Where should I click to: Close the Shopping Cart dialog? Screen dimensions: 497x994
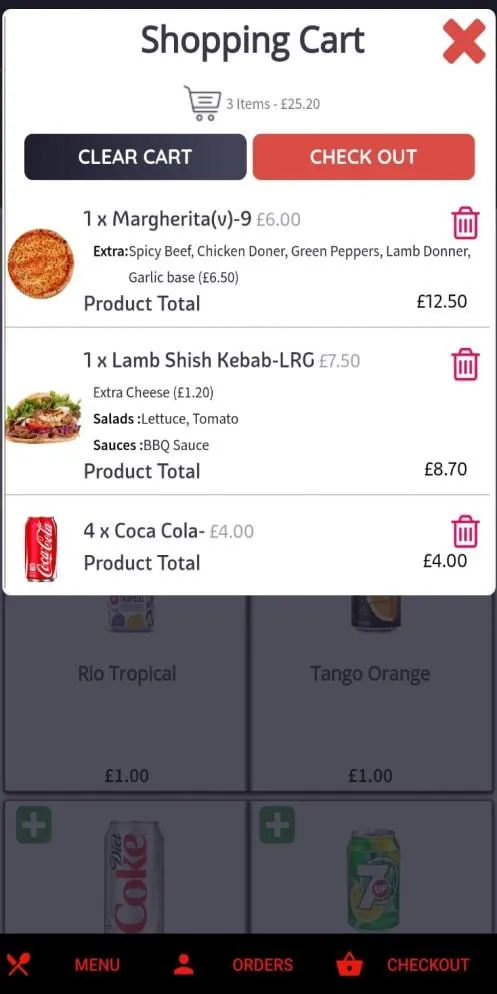(x=464, y=41)
